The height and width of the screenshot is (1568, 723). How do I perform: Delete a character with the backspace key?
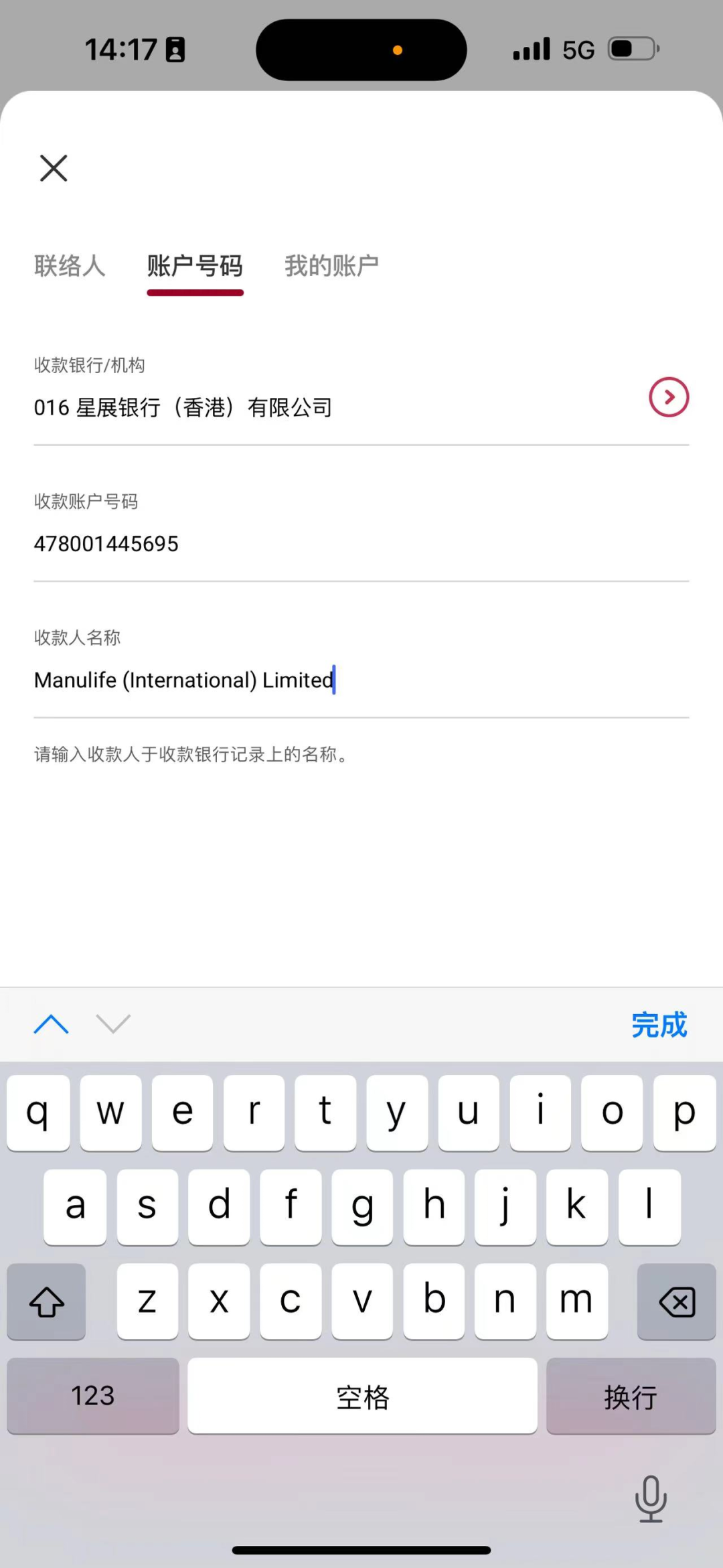(676, 1302)
